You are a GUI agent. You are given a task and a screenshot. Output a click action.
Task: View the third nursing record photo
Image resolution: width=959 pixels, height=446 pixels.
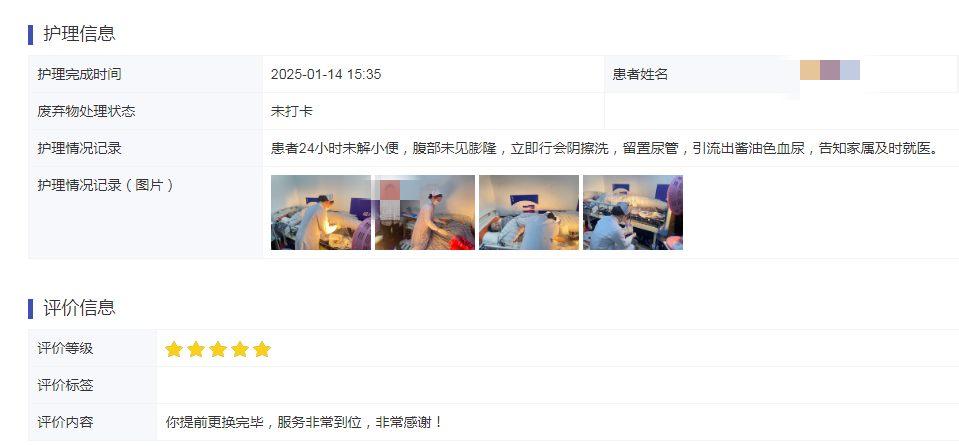528,212
